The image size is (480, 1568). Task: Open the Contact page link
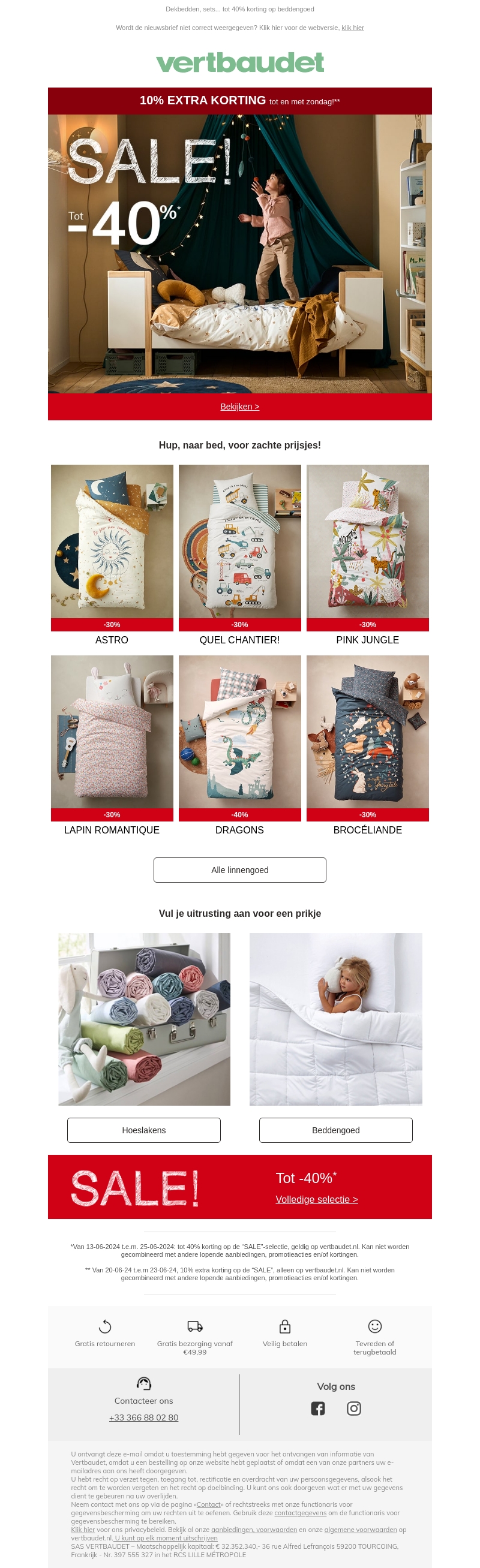click(208, 1504)
